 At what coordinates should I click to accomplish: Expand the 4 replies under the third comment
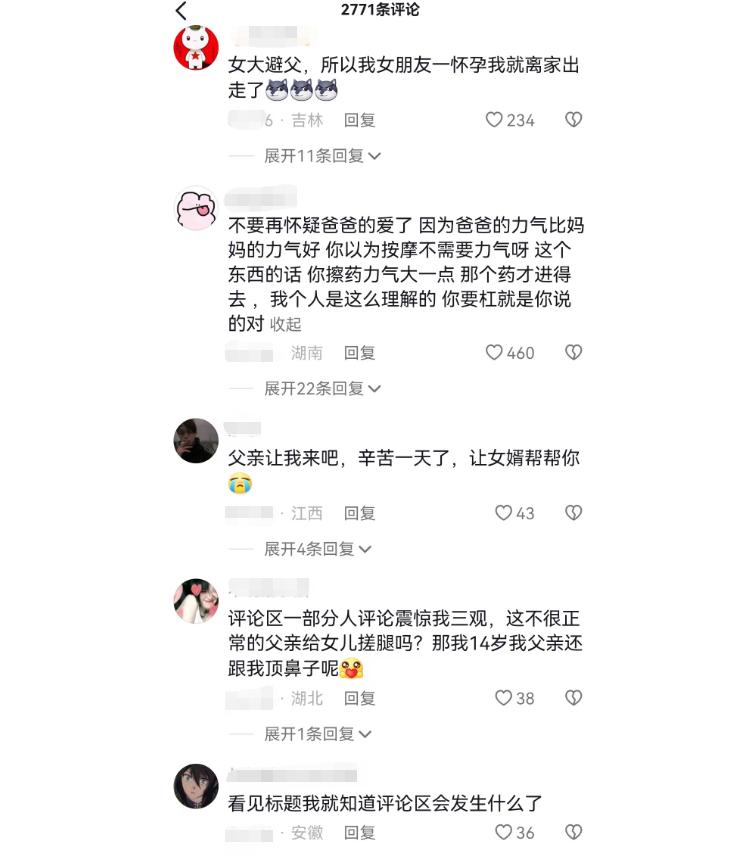pos(313,549)
